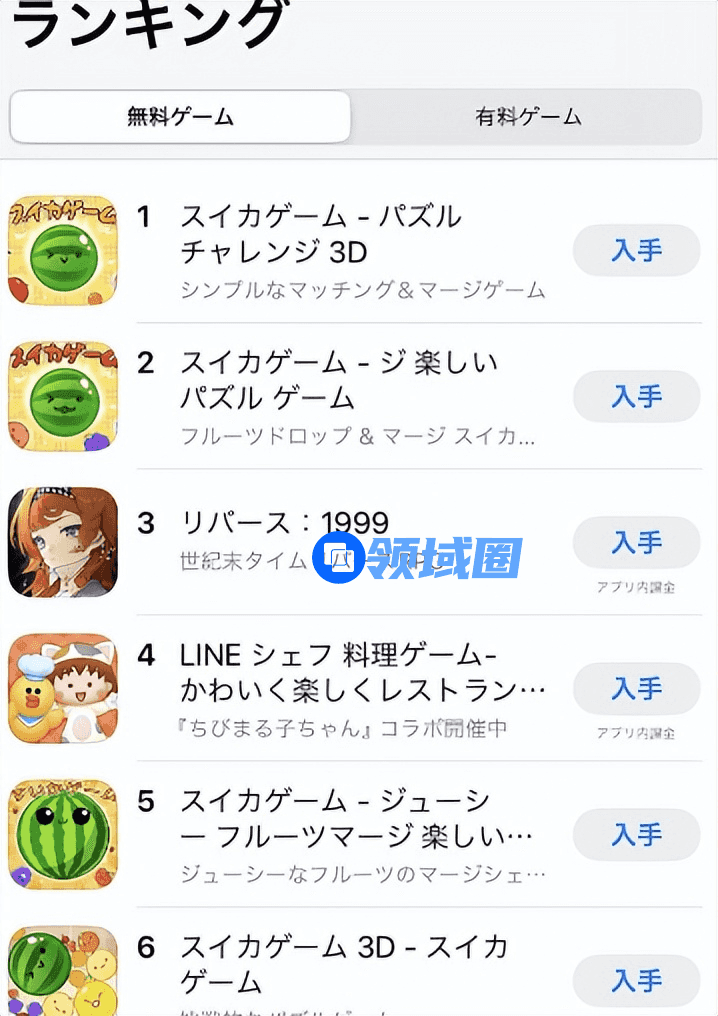The width and height of the screenshot is (718, 1016).
Task: Tap 入手 for スイカゲーム - ジ 楽しいパズル ゲーム
Action: [x=636, y=396]
